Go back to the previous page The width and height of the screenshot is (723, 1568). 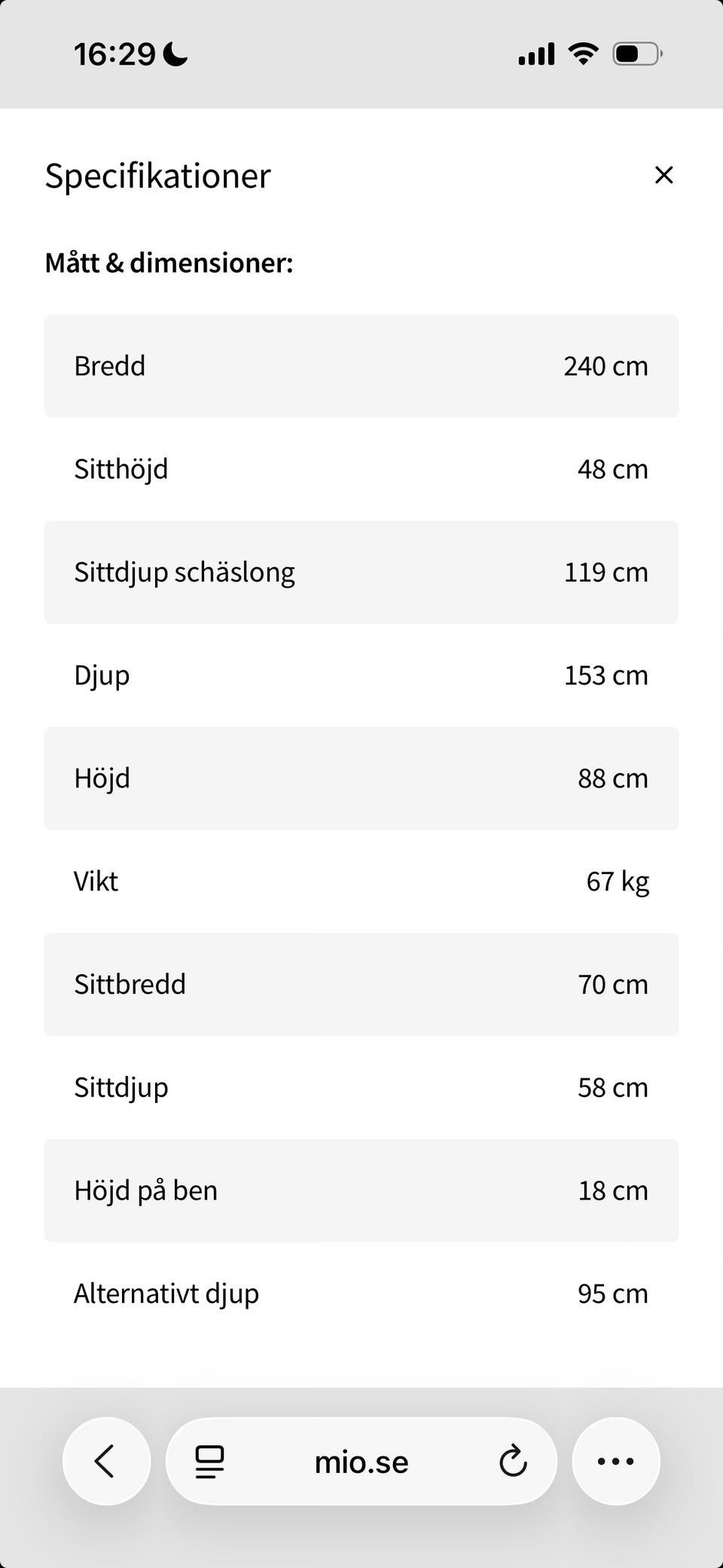(106, 1461)
